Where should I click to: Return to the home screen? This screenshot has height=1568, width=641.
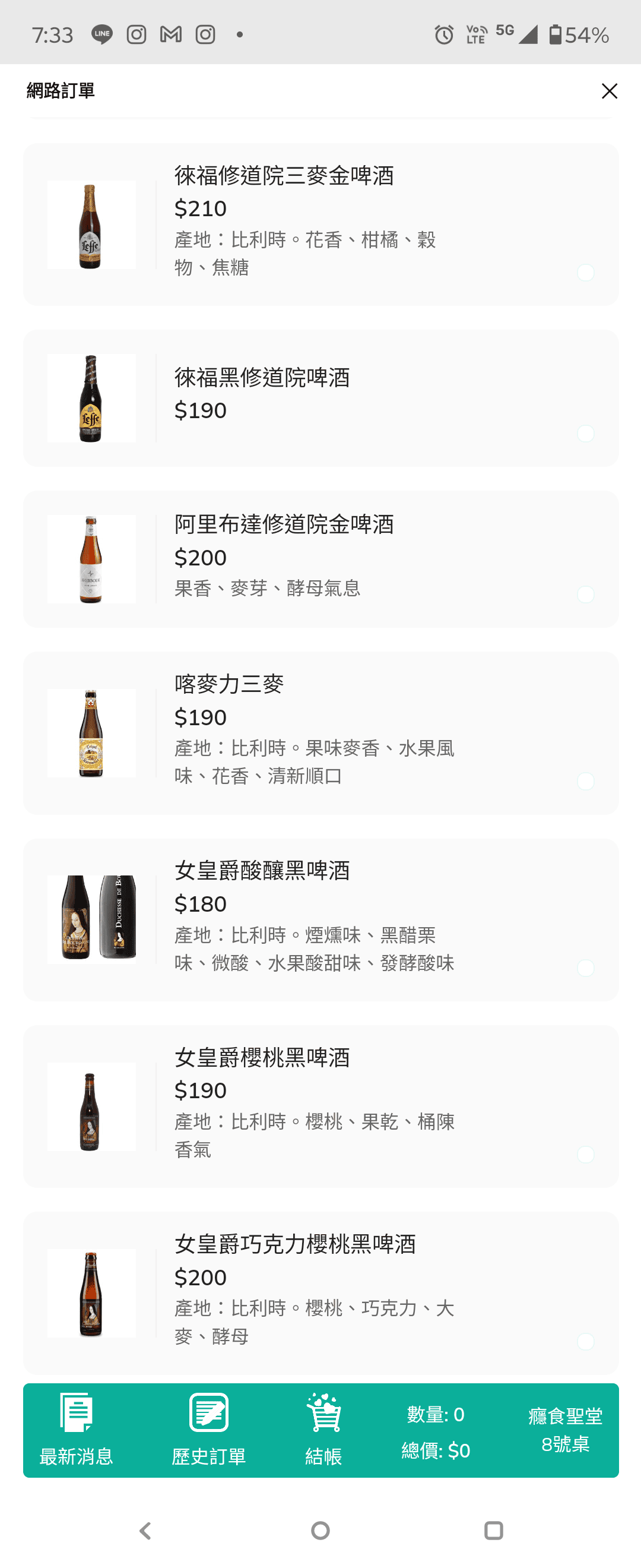[x=320, y=1530]
